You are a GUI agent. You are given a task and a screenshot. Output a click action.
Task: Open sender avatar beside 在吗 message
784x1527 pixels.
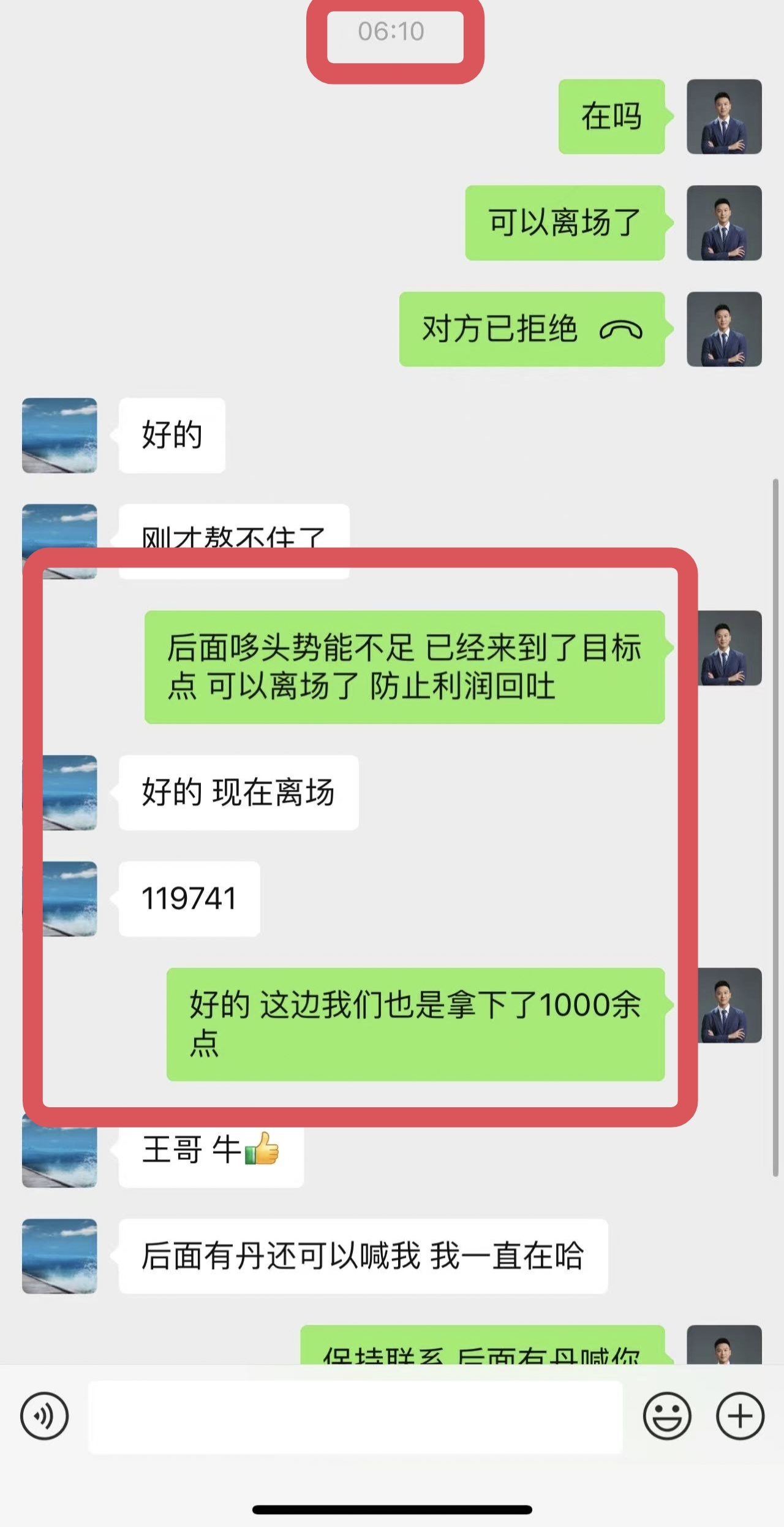[x=724, y=116]
